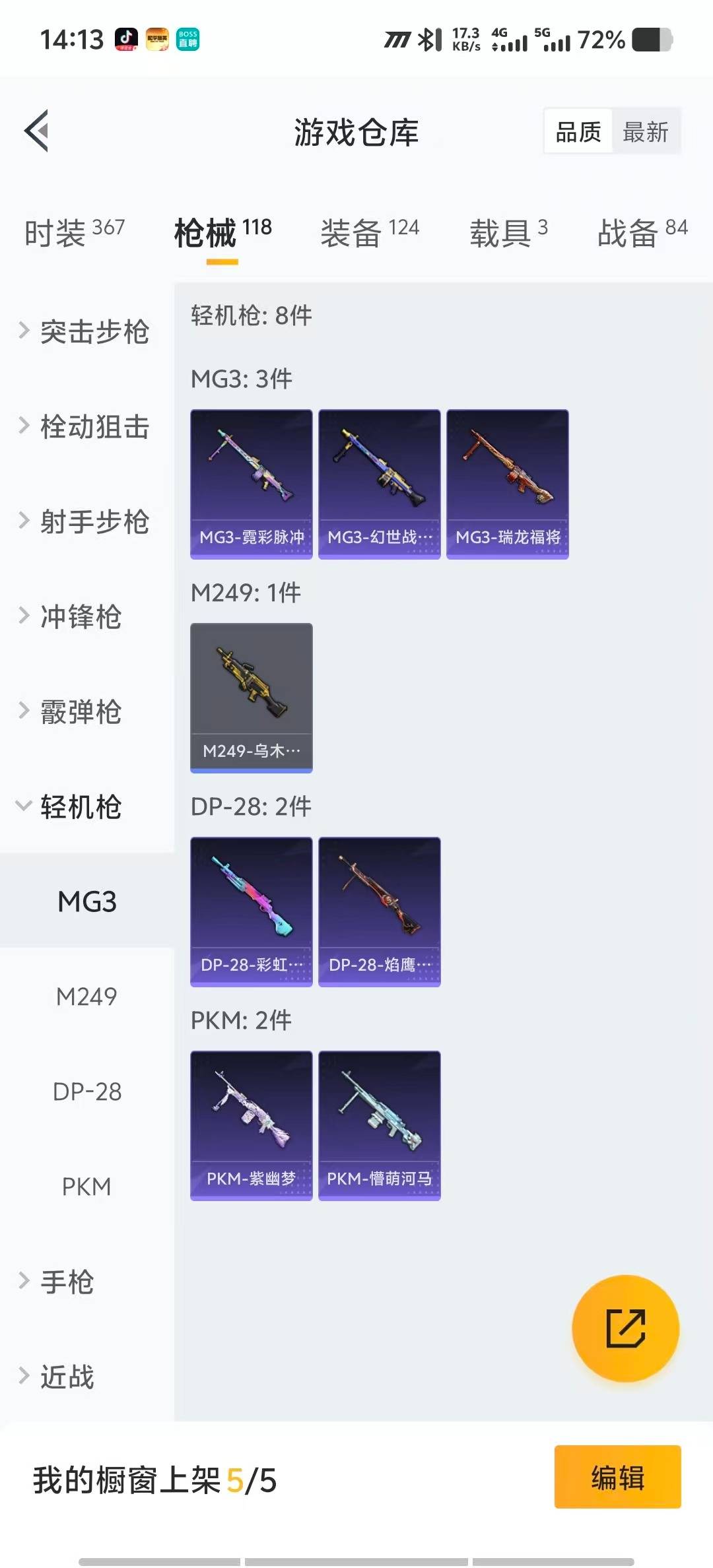Select MG3 in the sidebar

[86, 901]
